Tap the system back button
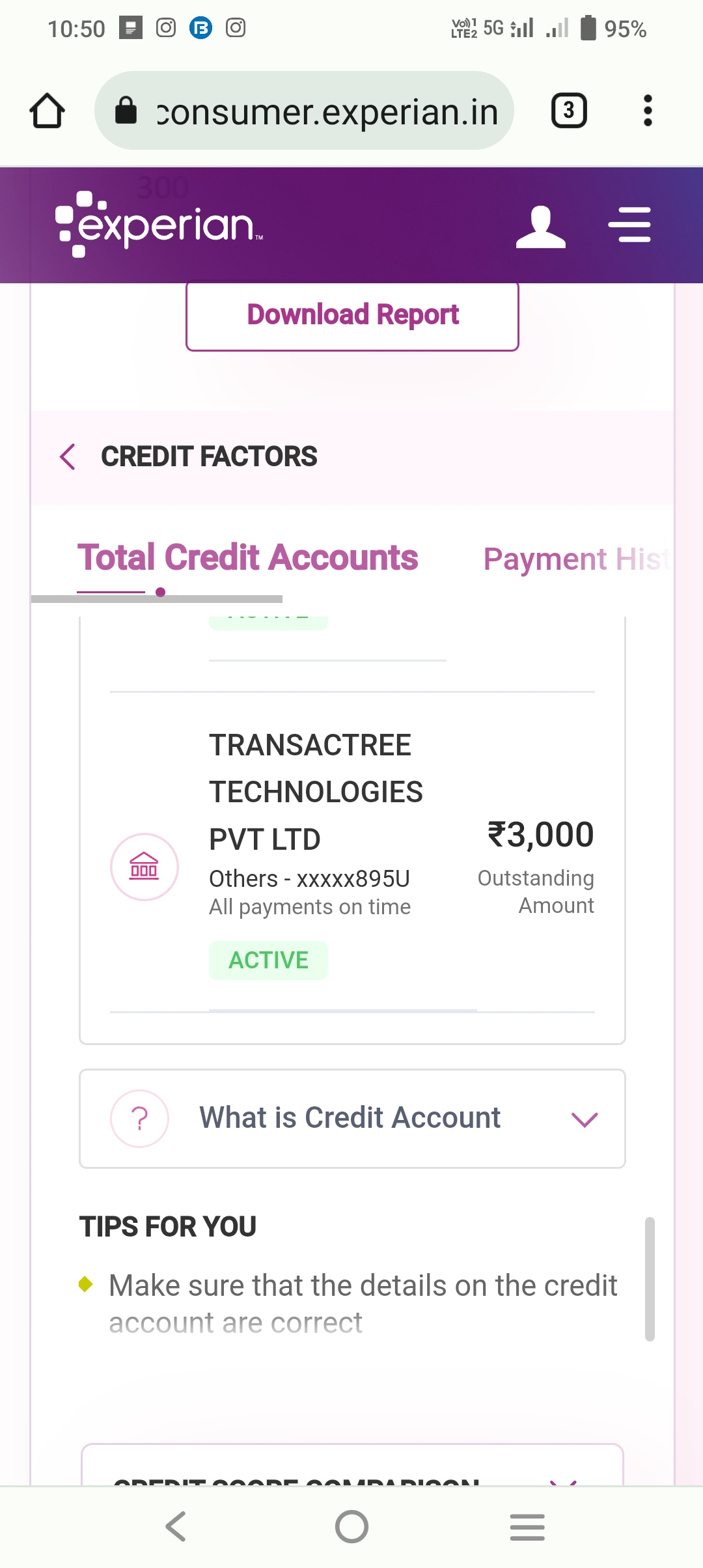The width and height of the screenshot is (703, 1568). tap(176, 1526)
